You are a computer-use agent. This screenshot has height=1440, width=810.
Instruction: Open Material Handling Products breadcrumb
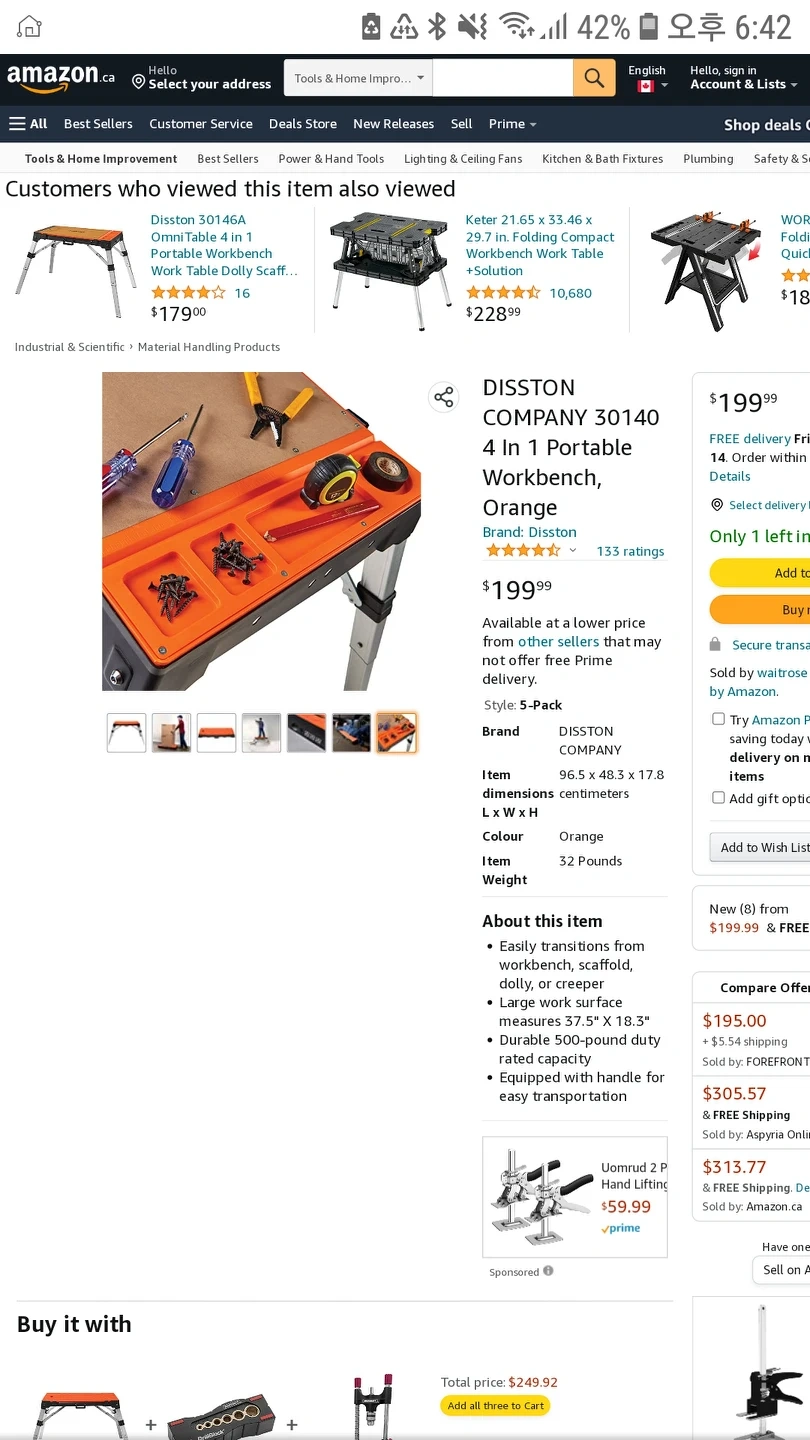coord(209,347)
